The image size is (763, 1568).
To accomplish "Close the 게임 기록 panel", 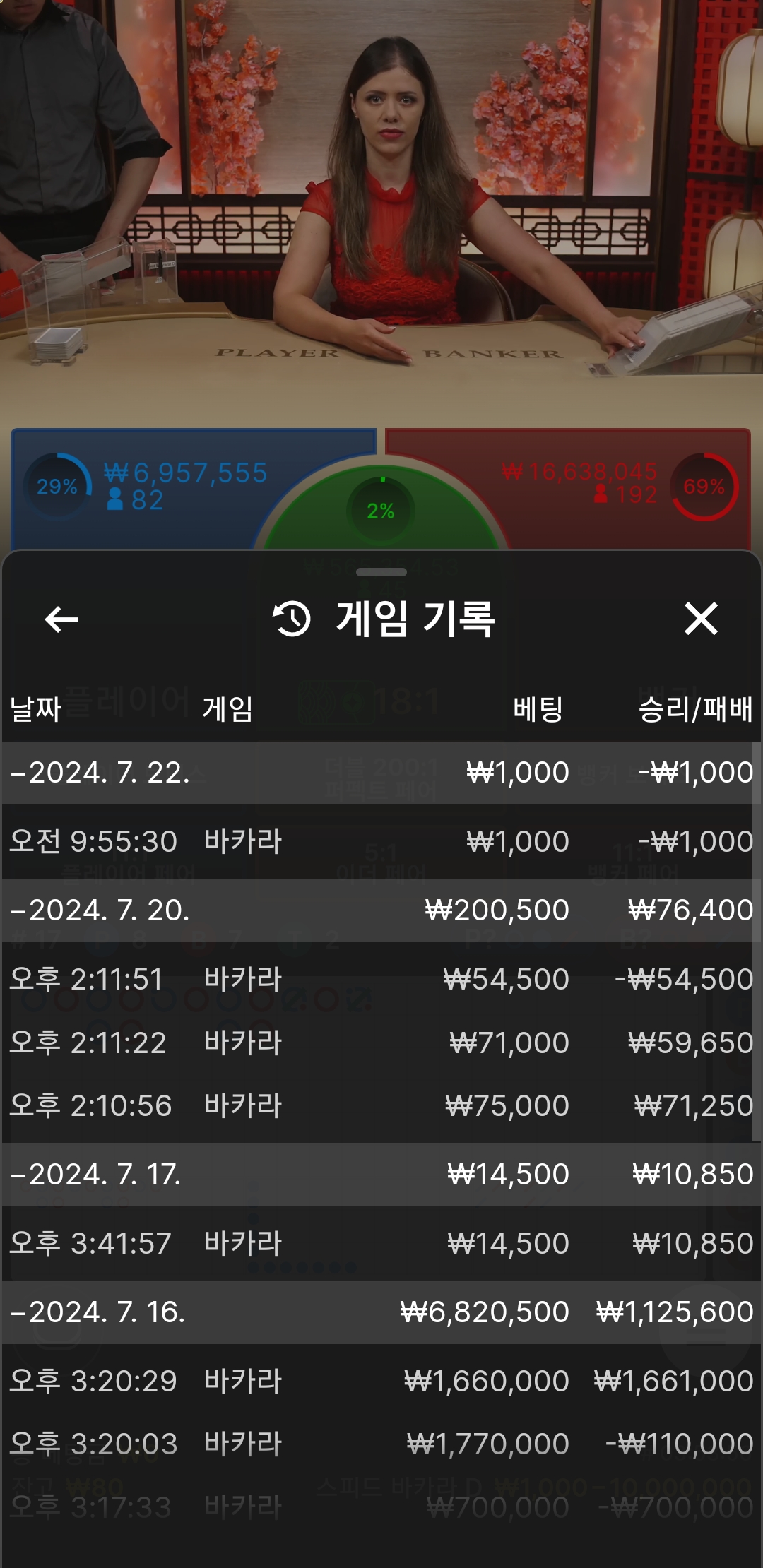I will [x=701, y=619].
